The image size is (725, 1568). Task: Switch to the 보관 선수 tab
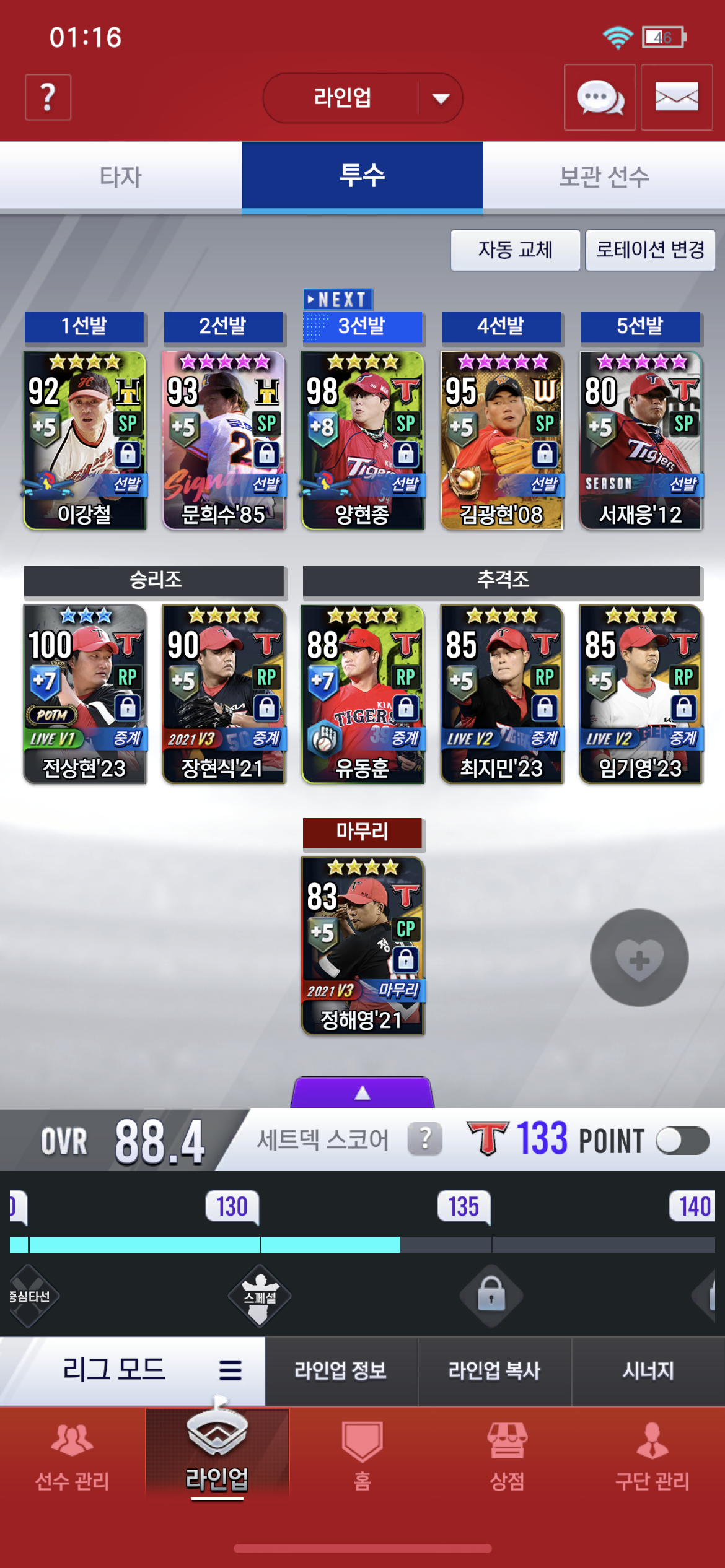[604, 176]
